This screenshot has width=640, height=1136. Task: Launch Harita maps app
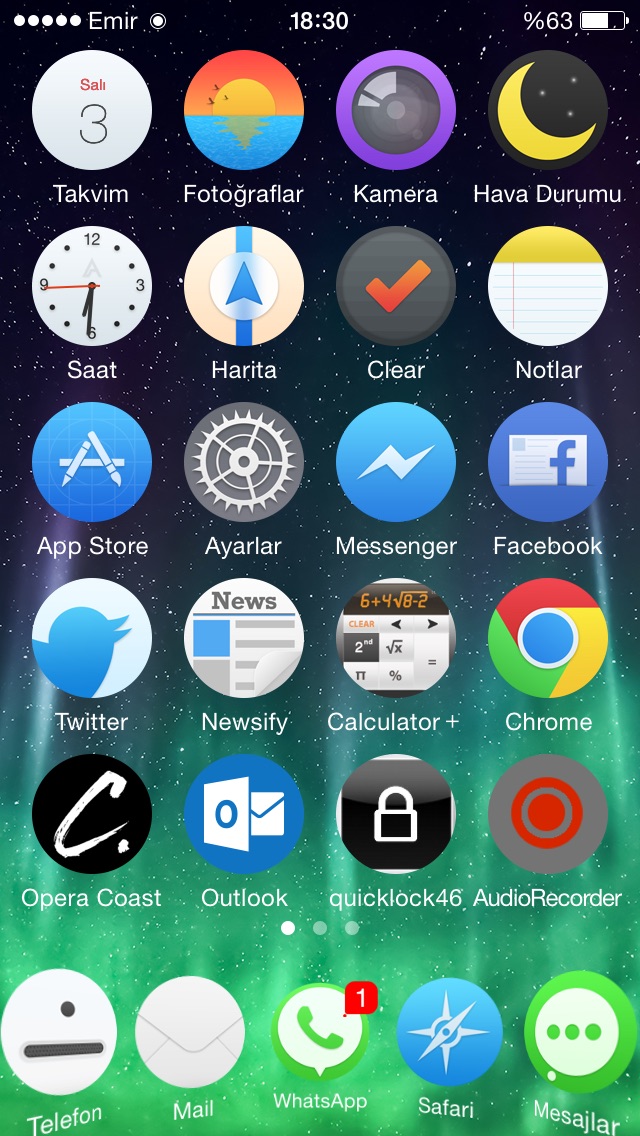(x=244, y=286)
